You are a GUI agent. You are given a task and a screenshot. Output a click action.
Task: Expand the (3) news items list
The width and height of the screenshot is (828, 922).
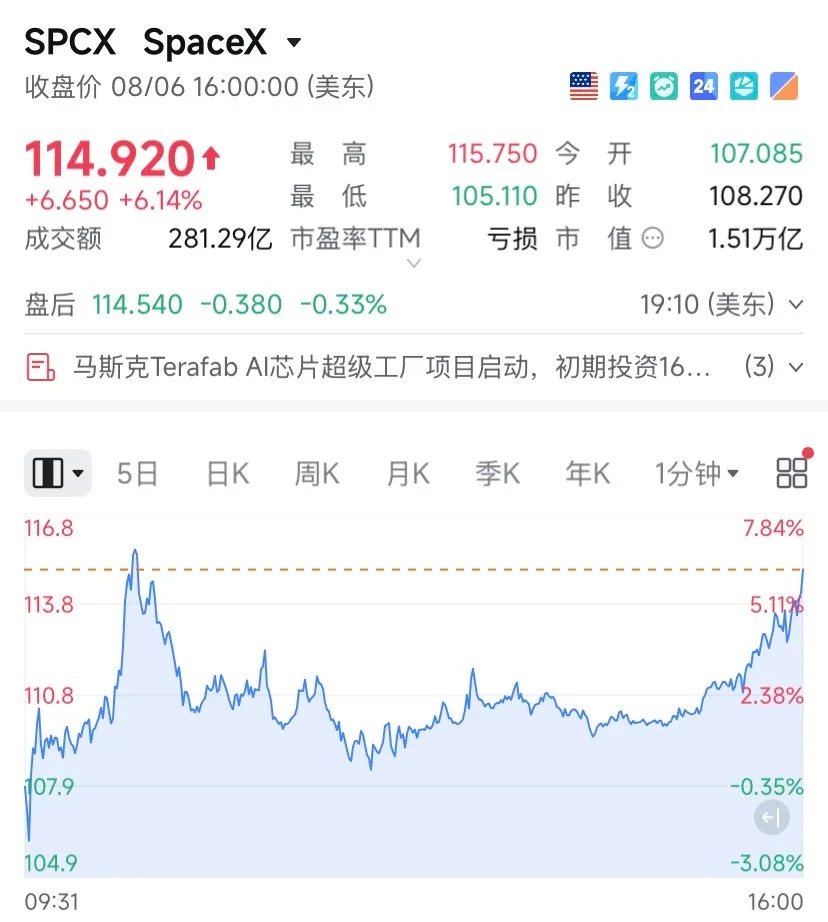[x=774, y=367]
